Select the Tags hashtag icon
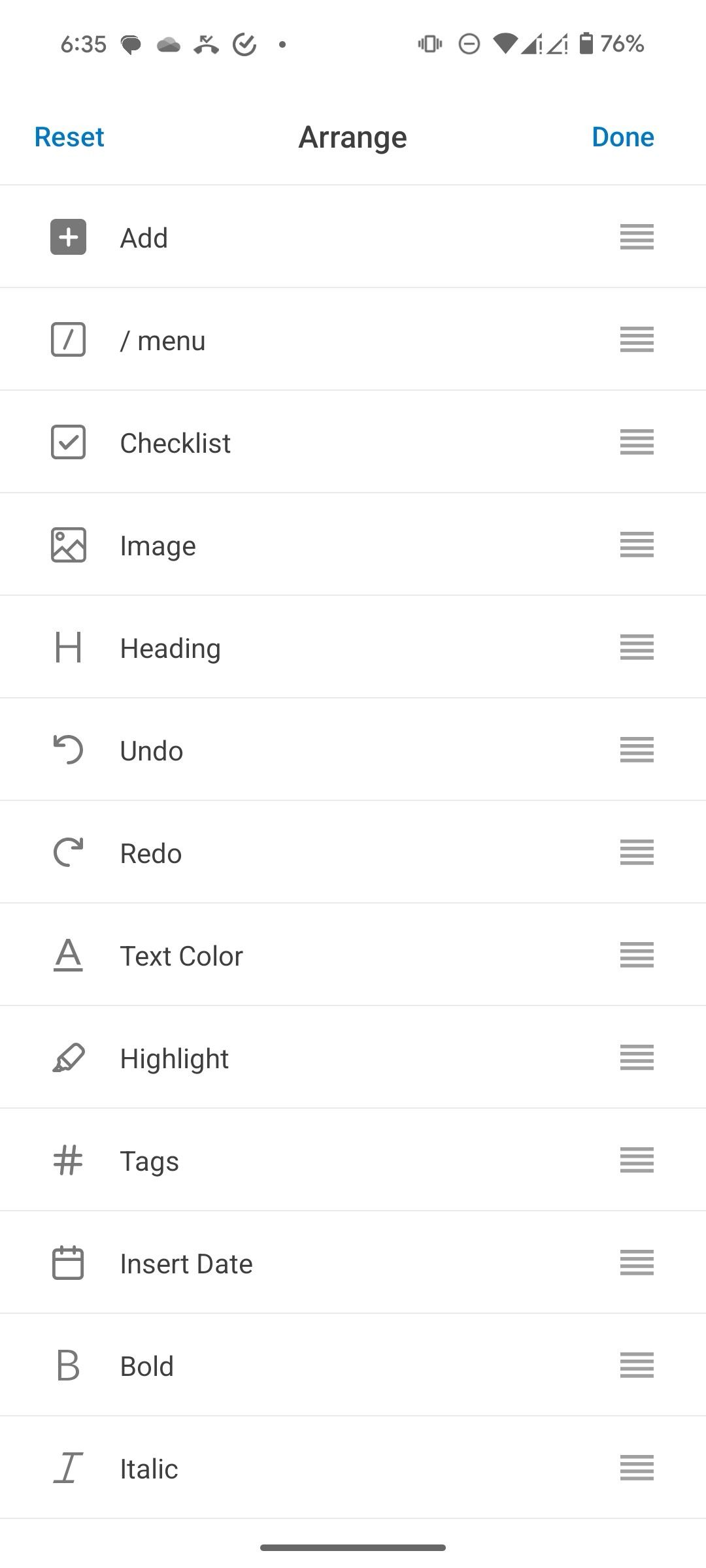706x1568 pixels. [x=68, y=1160]
